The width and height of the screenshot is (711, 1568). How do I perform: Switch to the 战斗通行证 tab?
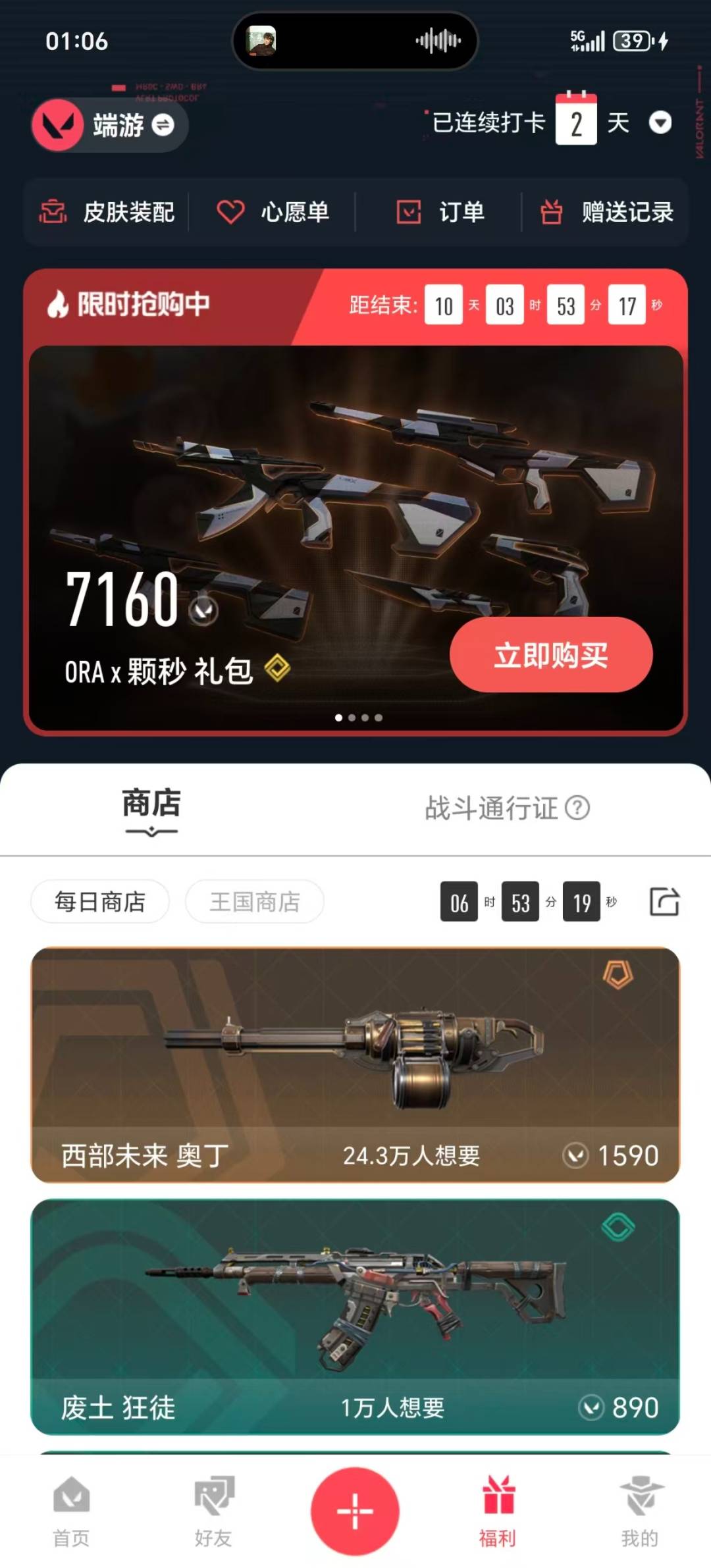pos(490,808)
